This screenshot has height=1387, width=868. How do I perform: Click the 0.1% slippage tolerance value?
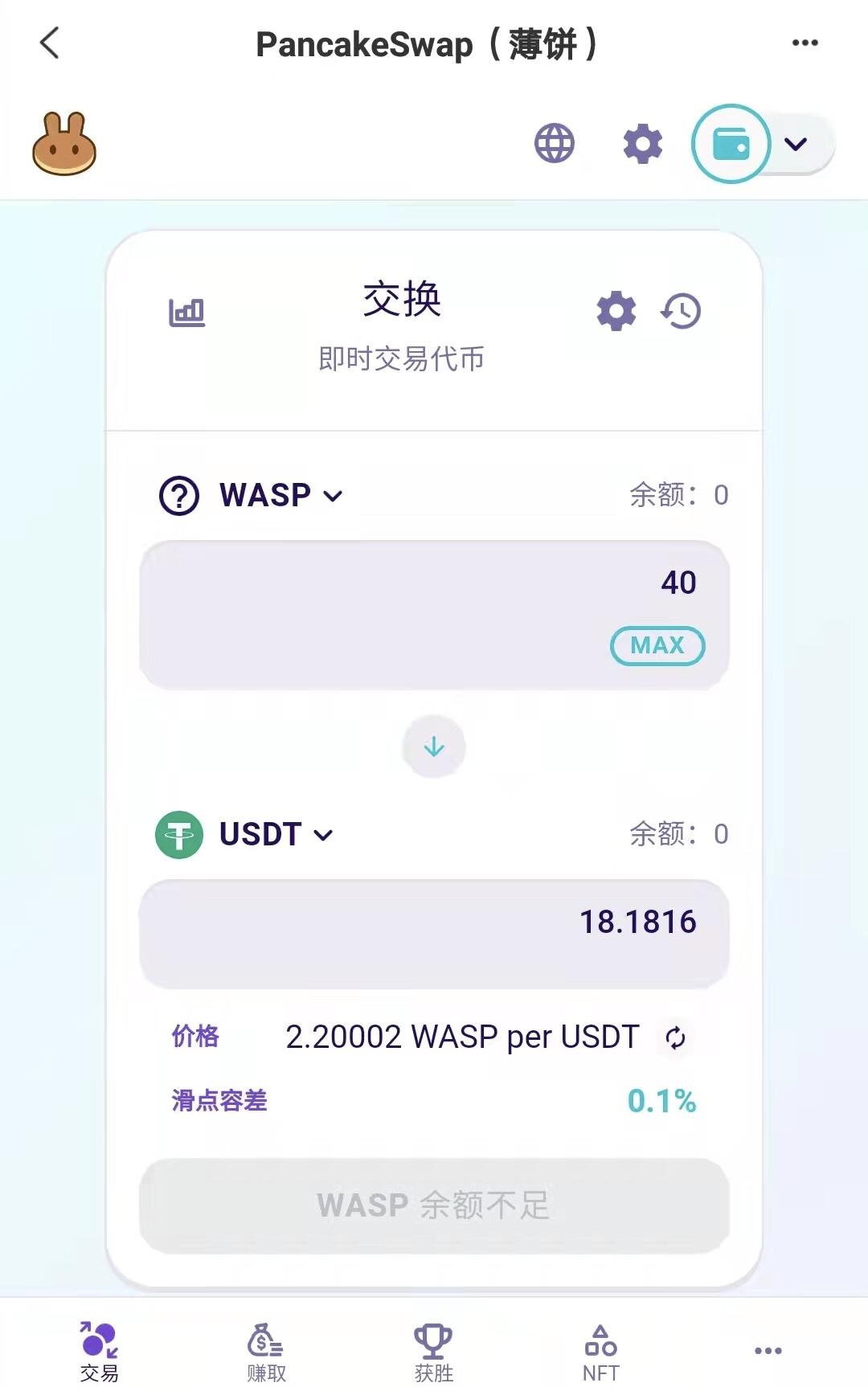point(661,1103)
